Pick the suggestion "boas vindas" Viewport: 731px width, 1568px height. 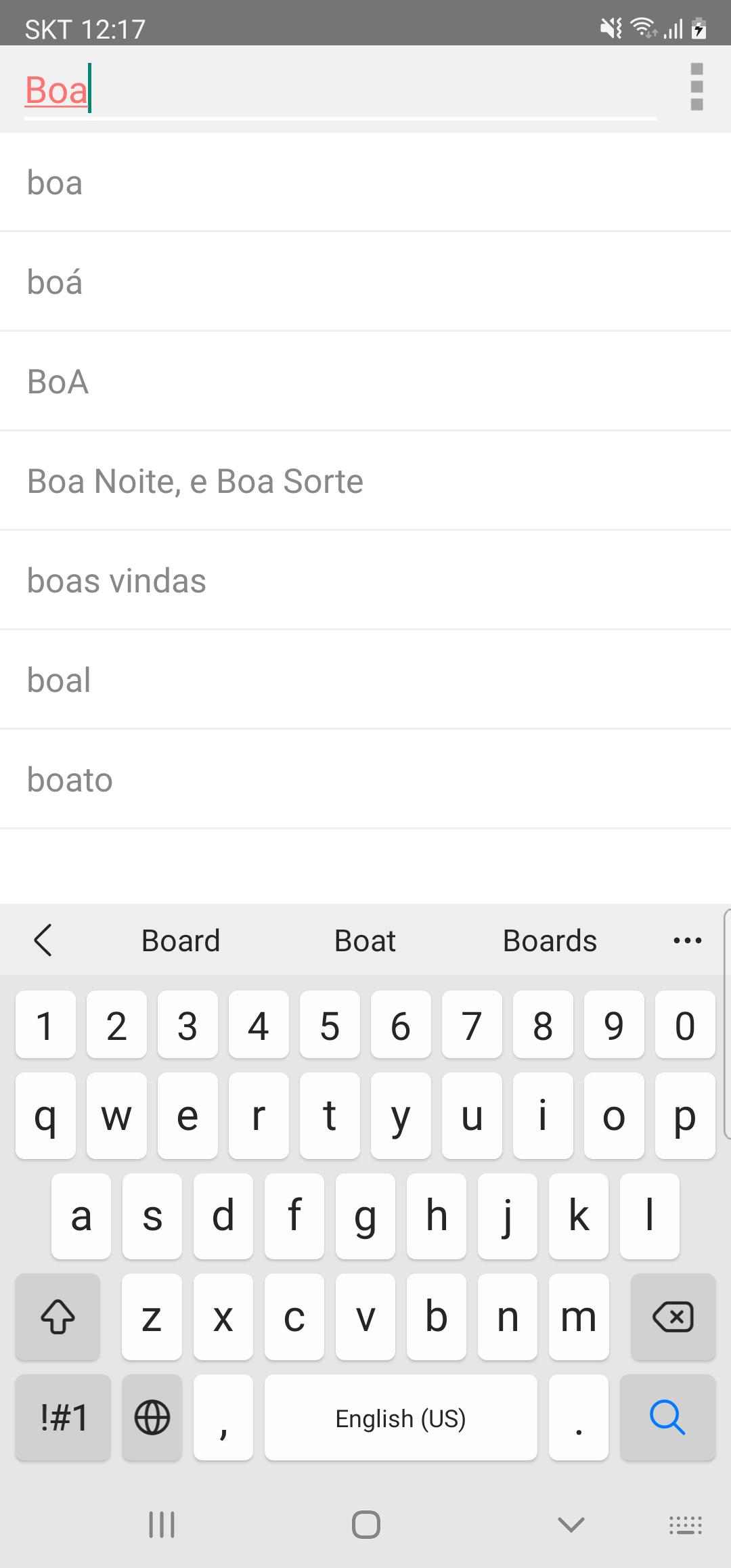(365, 580)
